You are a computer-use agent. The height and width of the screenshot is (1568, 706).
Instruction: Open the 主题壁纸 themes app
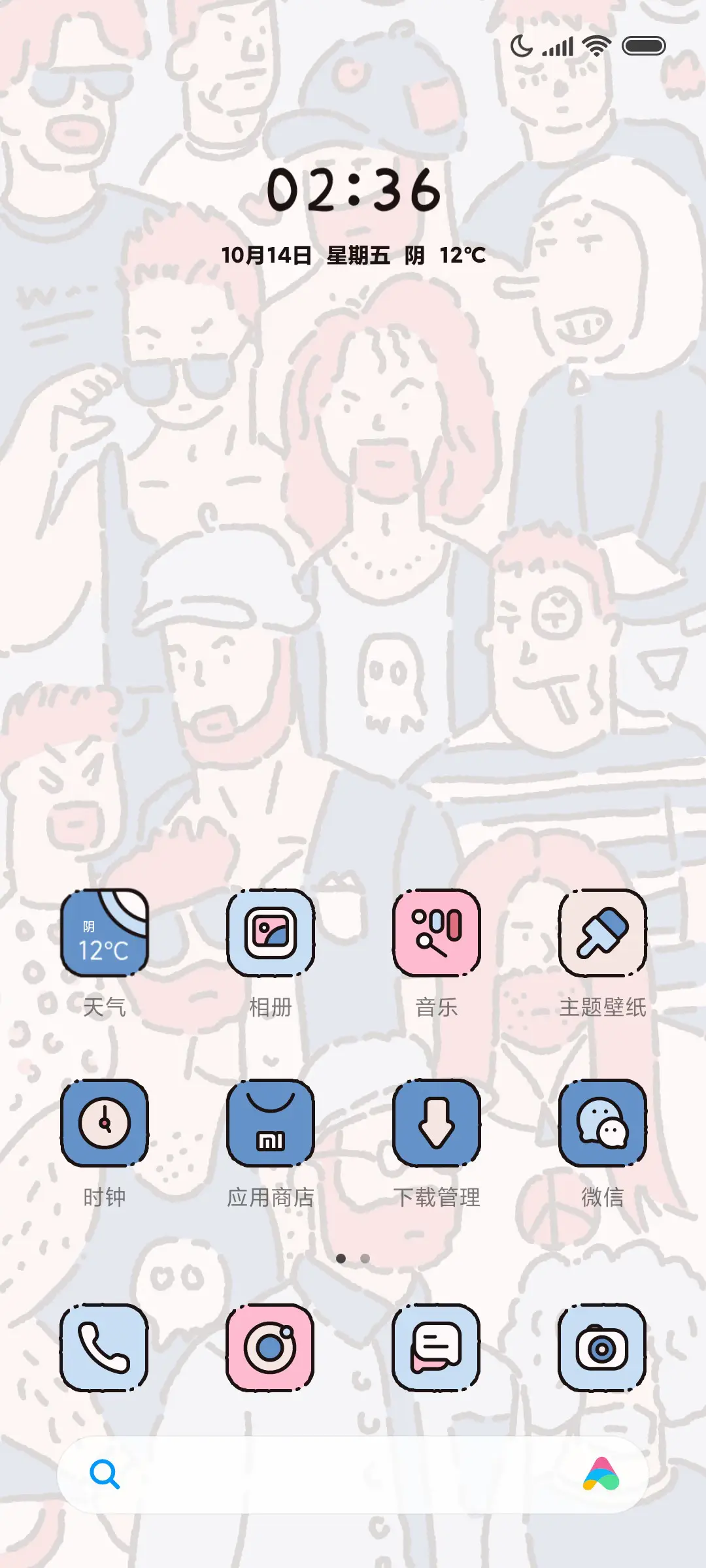click(602, 934)
